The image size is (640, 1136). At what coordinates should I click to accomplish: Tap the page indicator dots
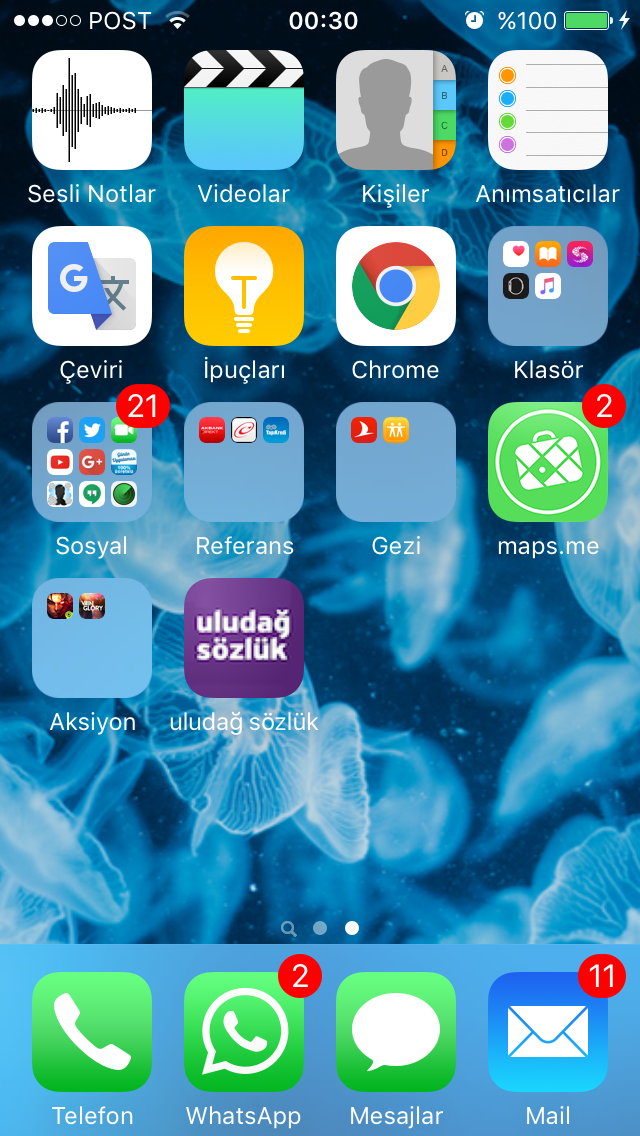[x=320, y=928]
